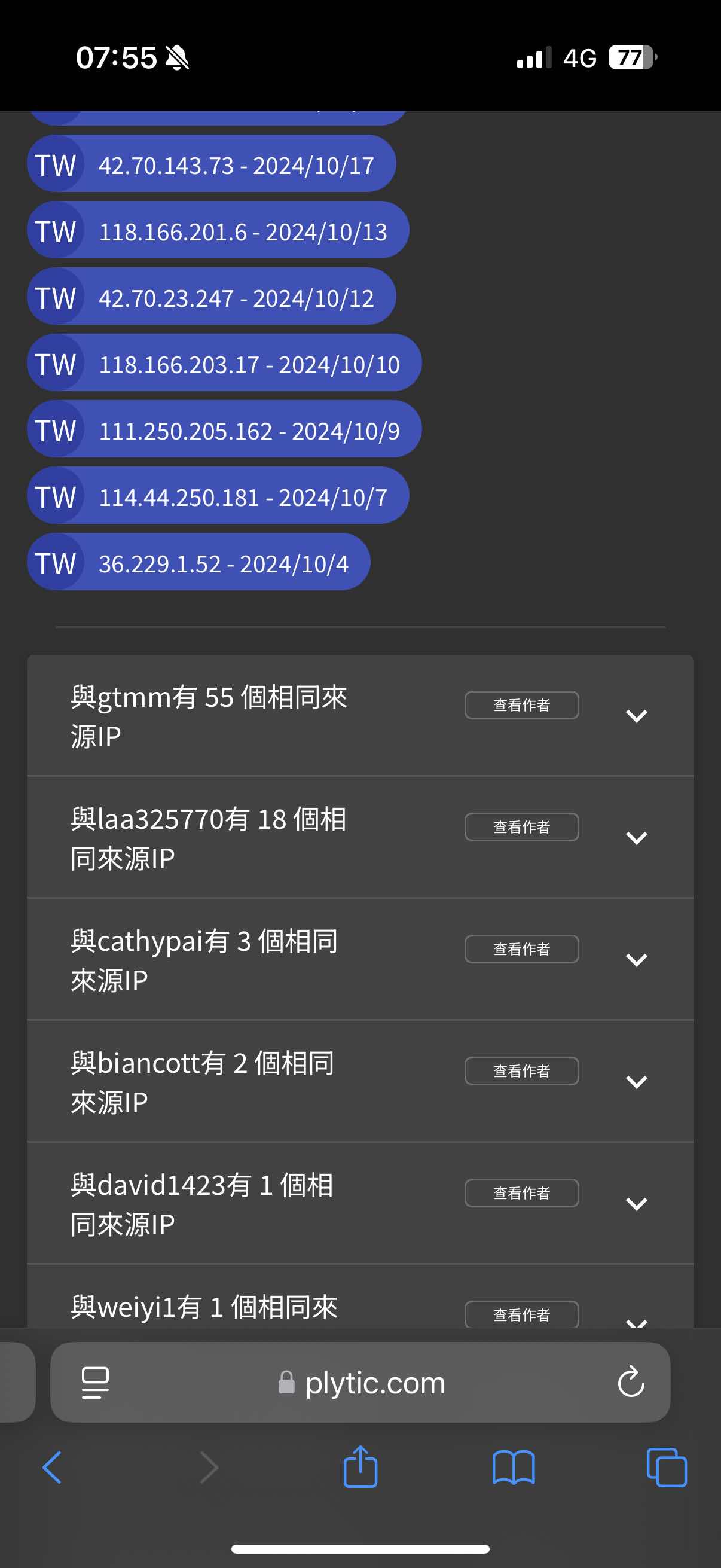Tap the 36.229.1.52 IP chip
Viewport: 721px width, 1568px height.
tap(198, 562)
